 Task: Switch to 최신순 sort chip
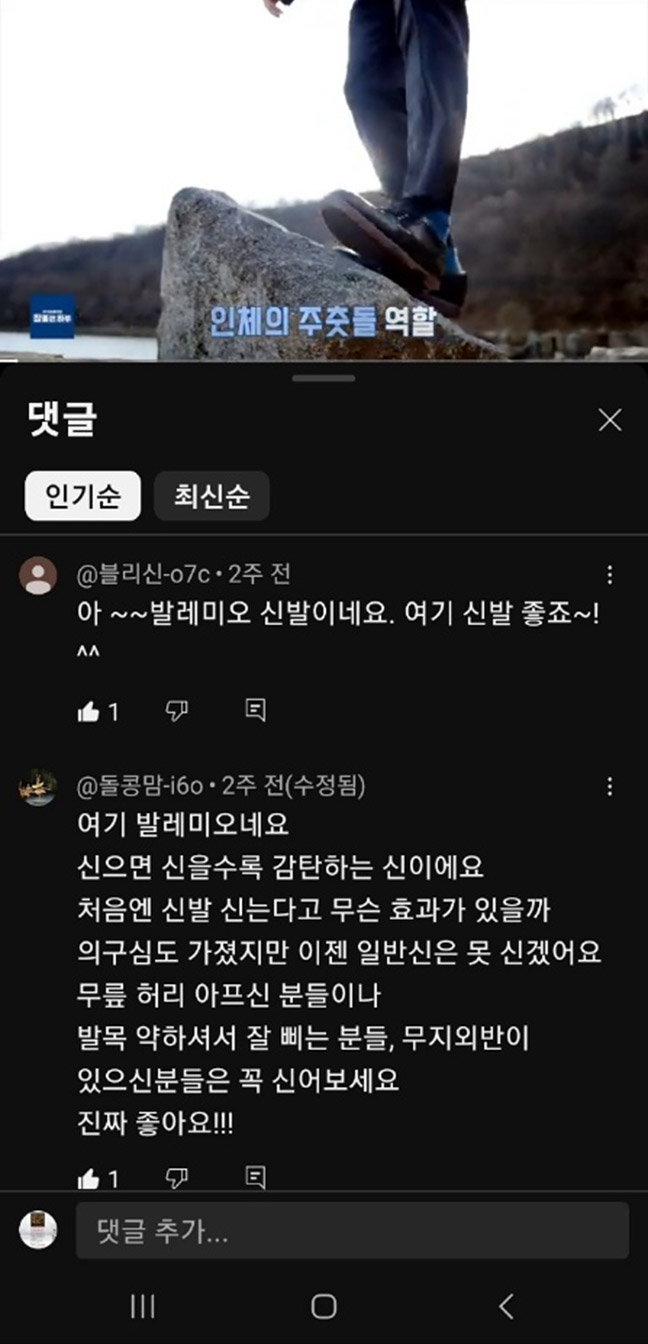tap(211, 496)
